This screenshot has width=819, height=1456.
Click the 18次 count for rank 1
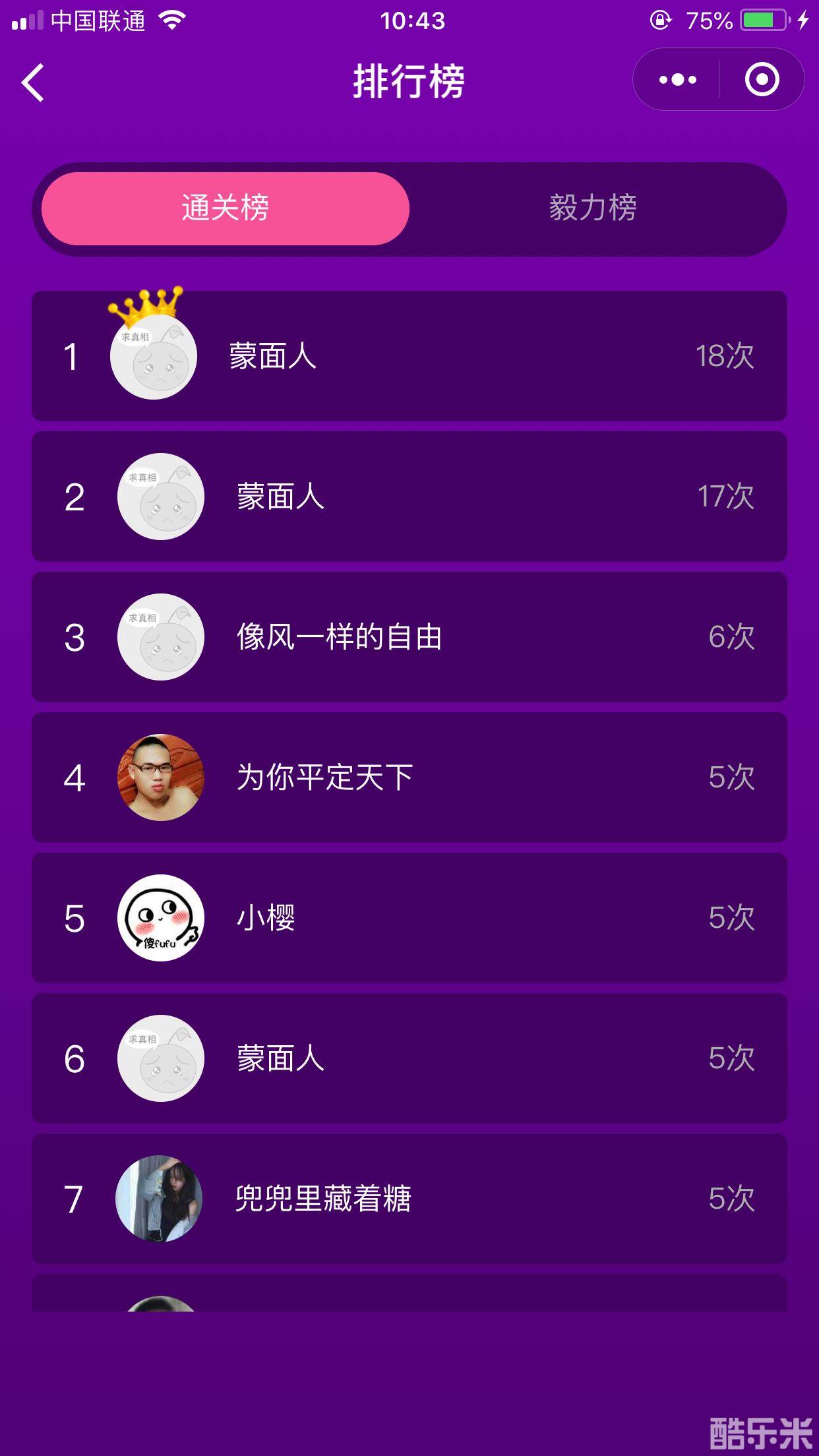[x=725, y=356]
